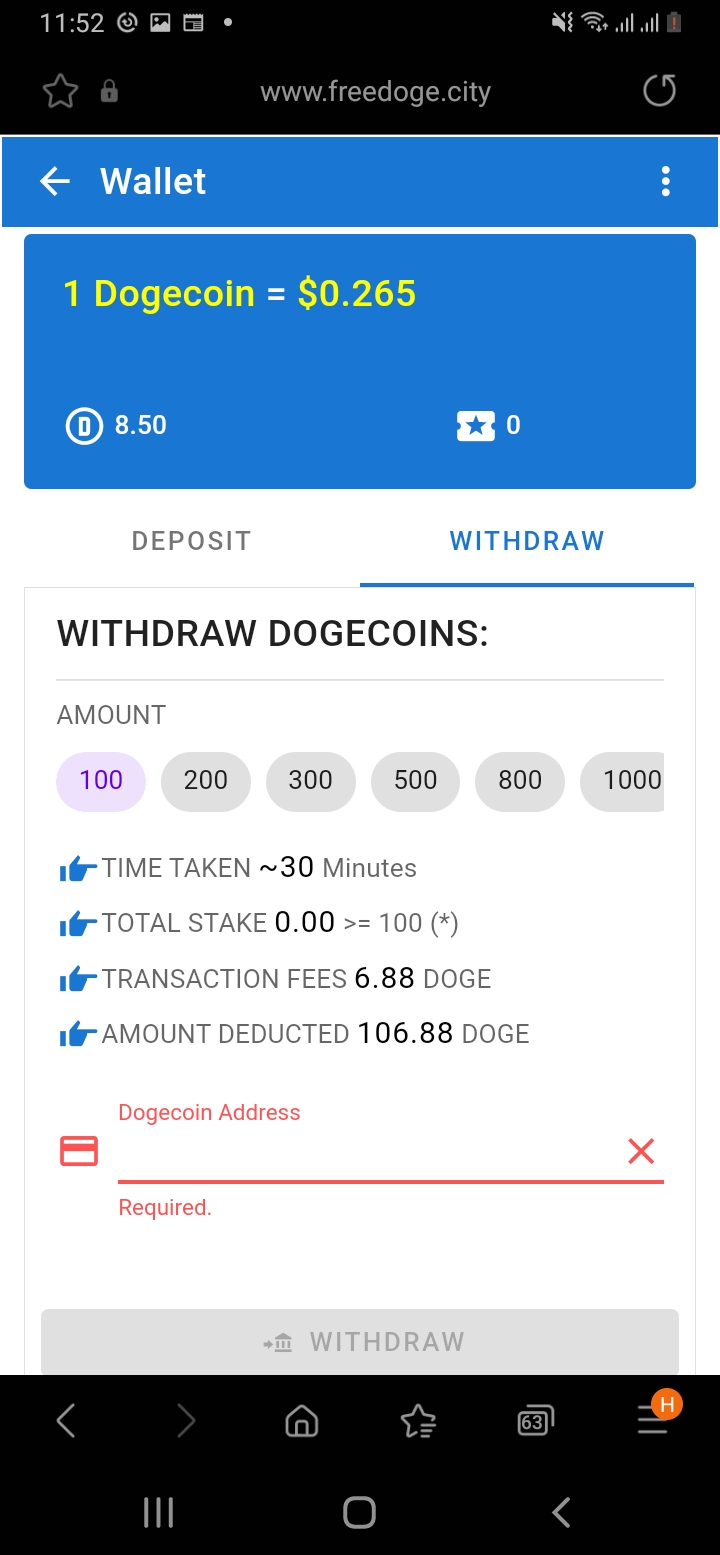The width and height of the screenshot is (720, 1555).
Task: Select the 500 amount chip
Action: coord(416,781)
